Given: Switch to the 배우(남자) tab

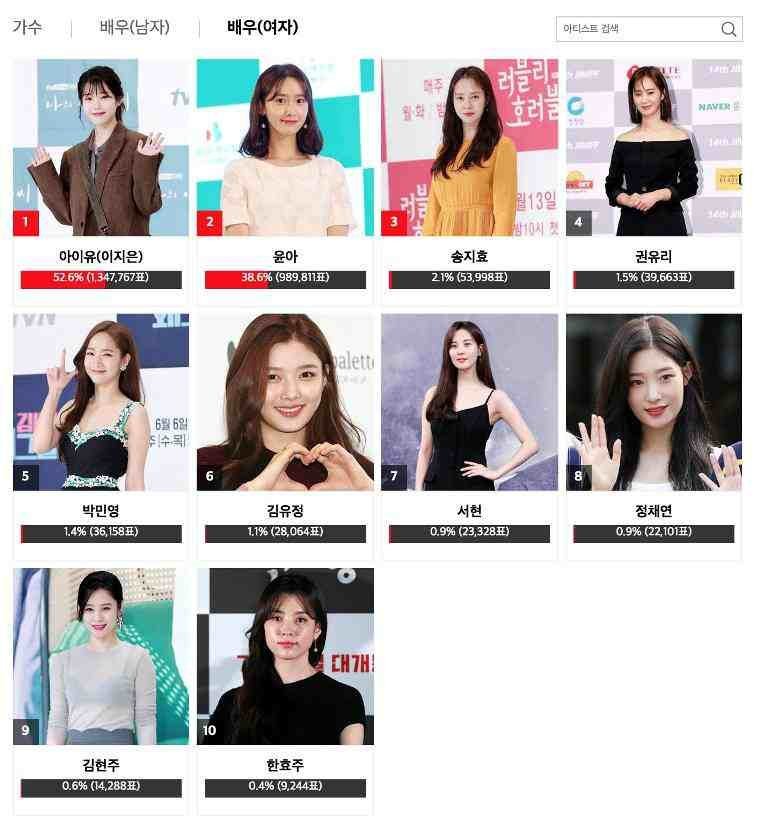Looking at the screenshot, I should click(x=134, y=28).
